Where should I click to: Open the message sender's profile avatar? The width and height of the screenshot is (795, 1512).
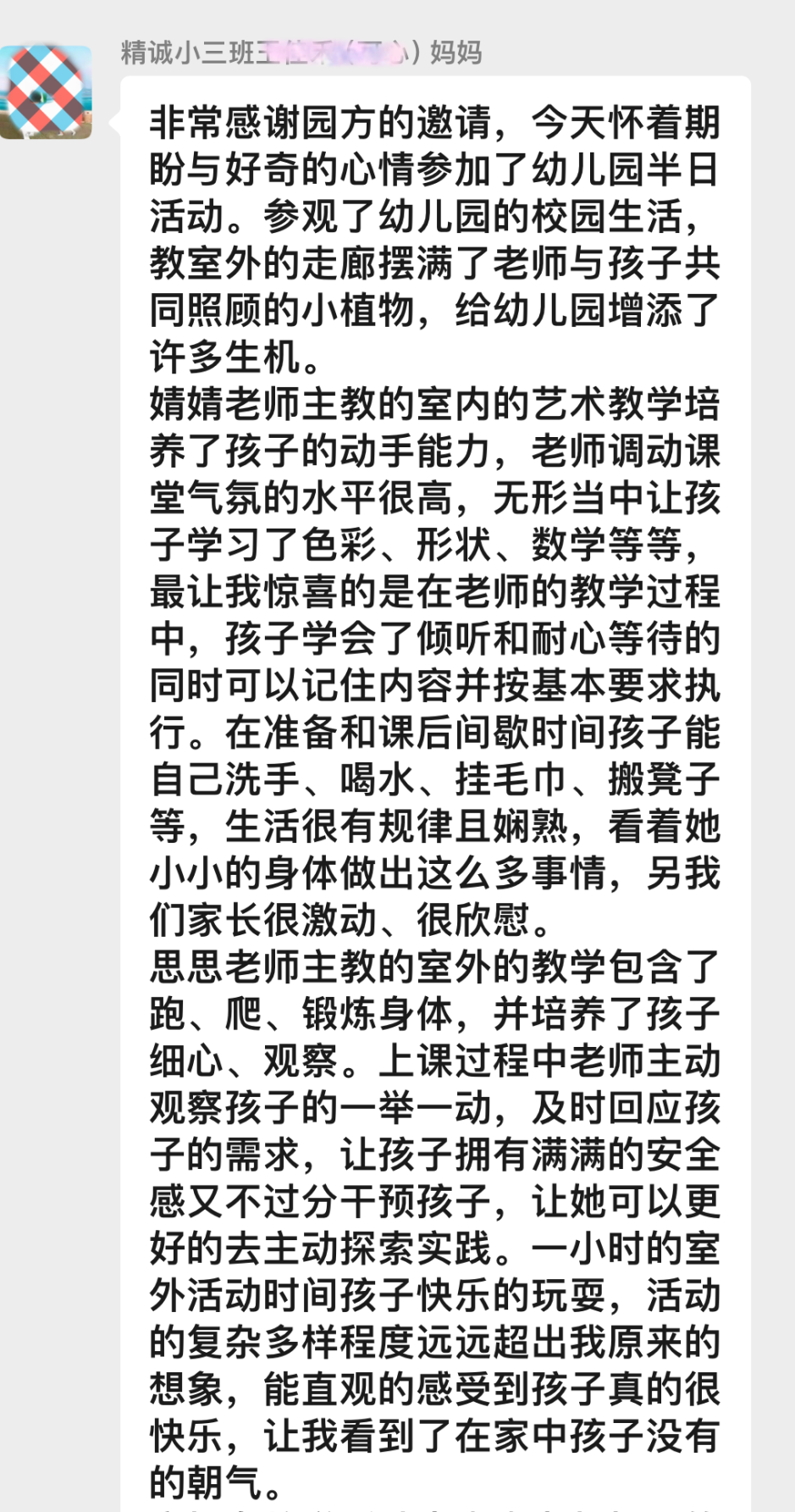(x=46, y=91)
